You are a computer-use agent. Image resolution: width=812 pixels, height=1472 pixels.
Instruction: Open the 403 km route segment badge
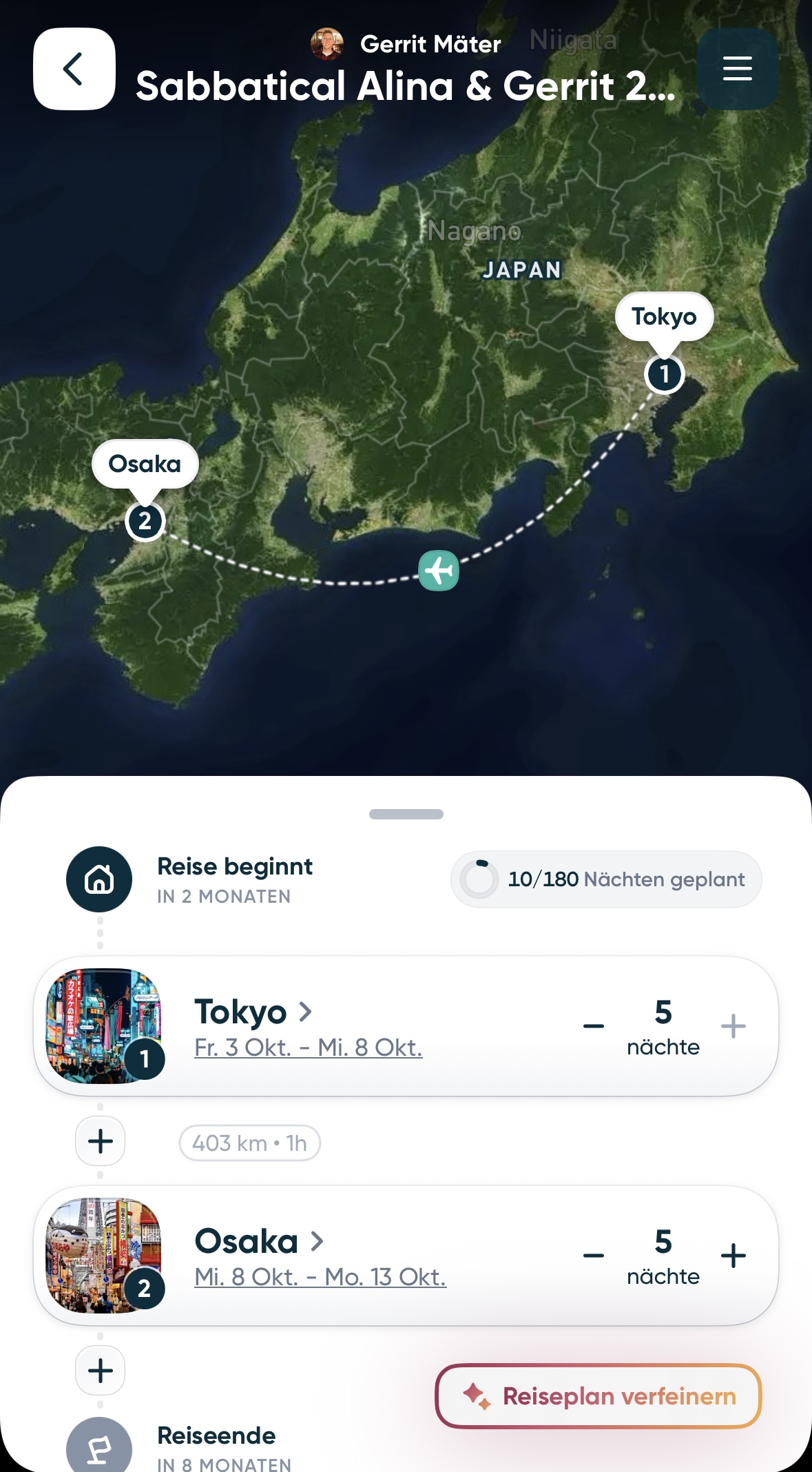tap(249, 1142)
